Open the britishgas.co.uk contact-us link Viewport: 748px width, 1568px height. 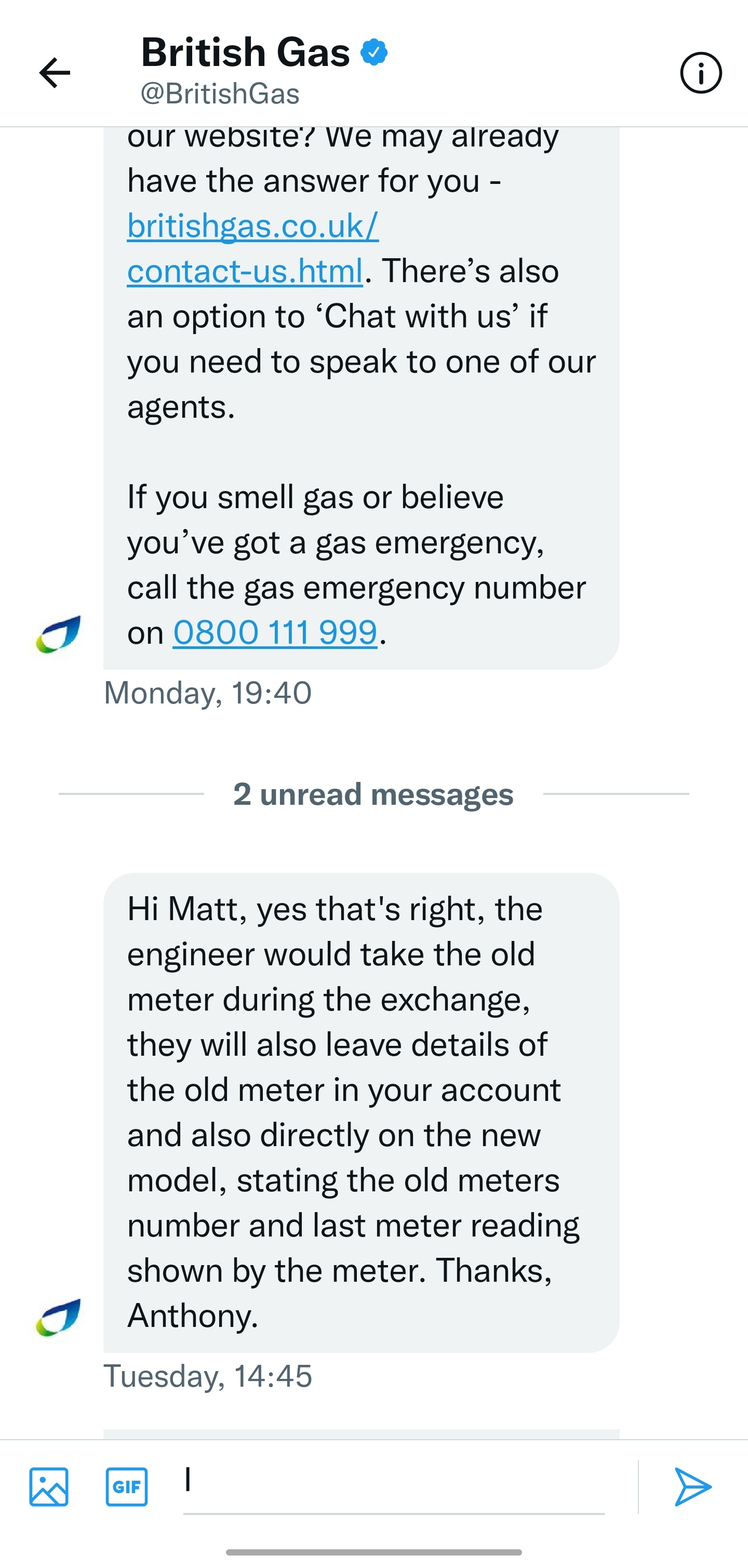[252, 248]
